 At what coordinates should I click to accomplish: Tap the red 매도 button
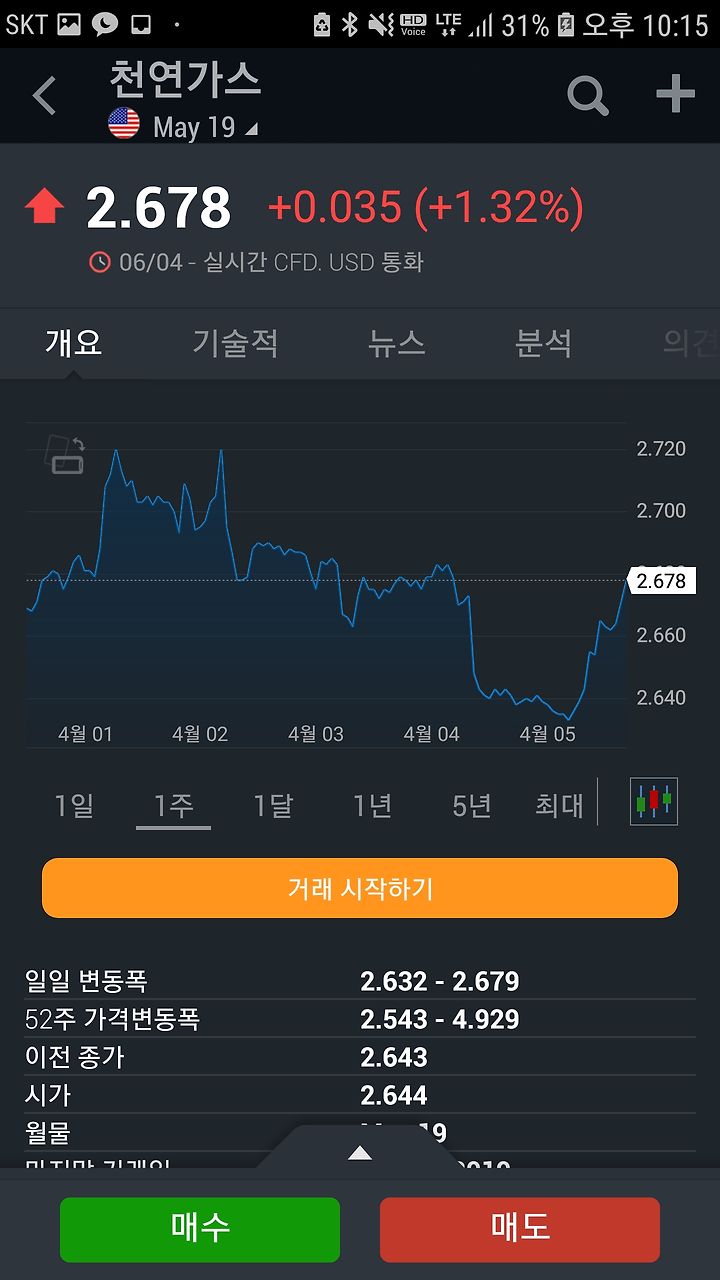(x=520, y=1229)
